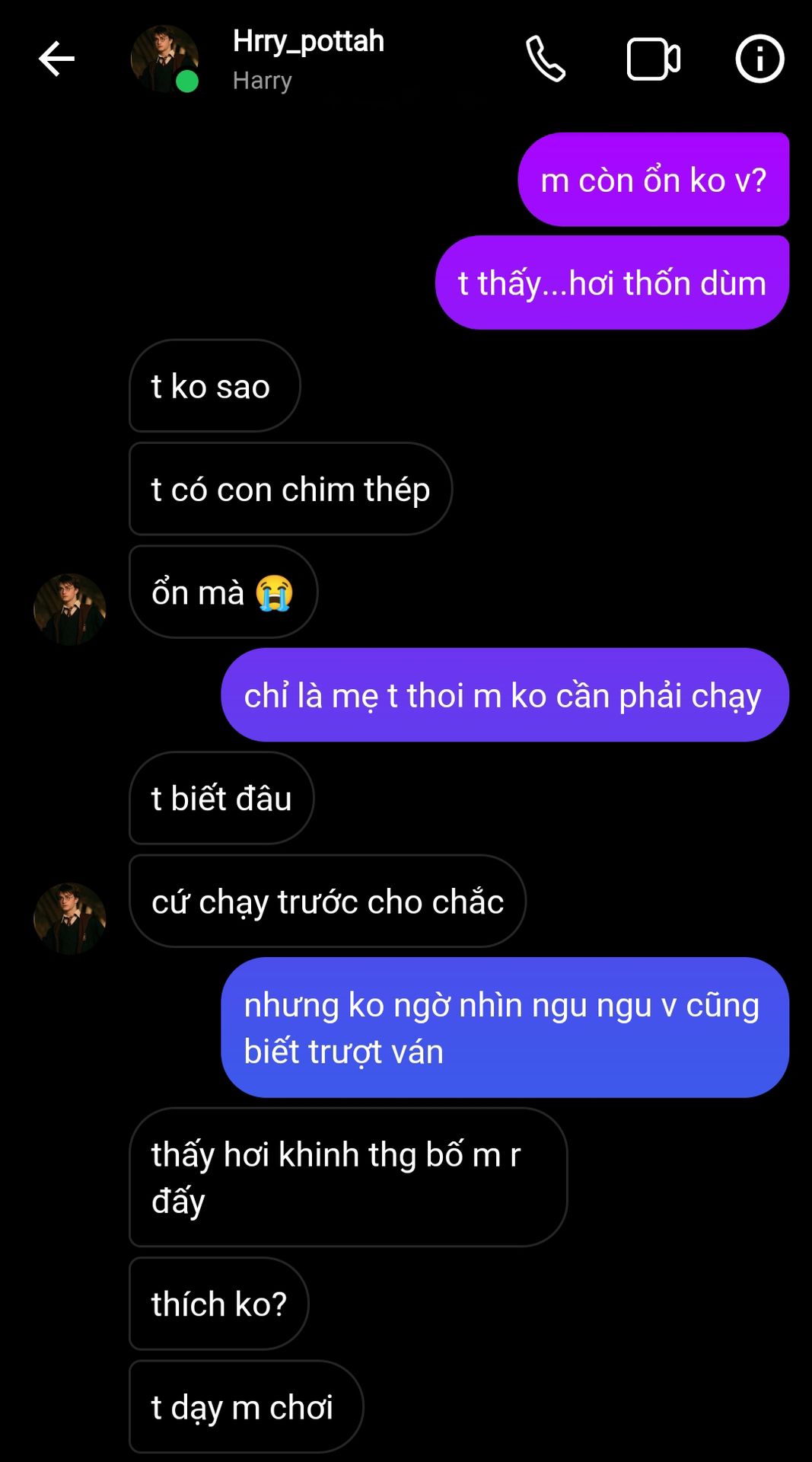Tap Harry's avatar beside "ổn mà" message
Screen dimensions: 812x1462
[x=69, y=609]
